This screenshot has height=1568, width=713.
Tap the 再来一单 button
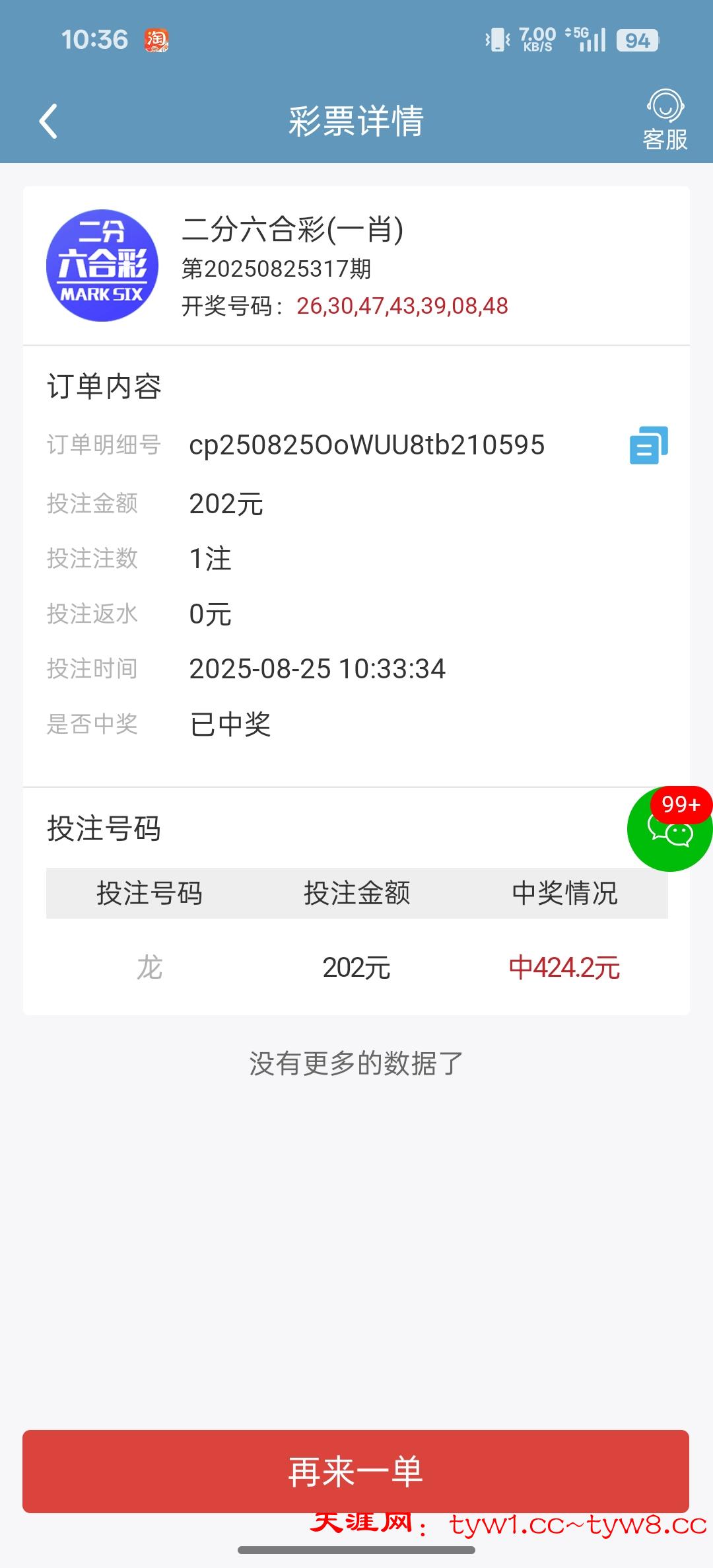[x=356, y=1471]
